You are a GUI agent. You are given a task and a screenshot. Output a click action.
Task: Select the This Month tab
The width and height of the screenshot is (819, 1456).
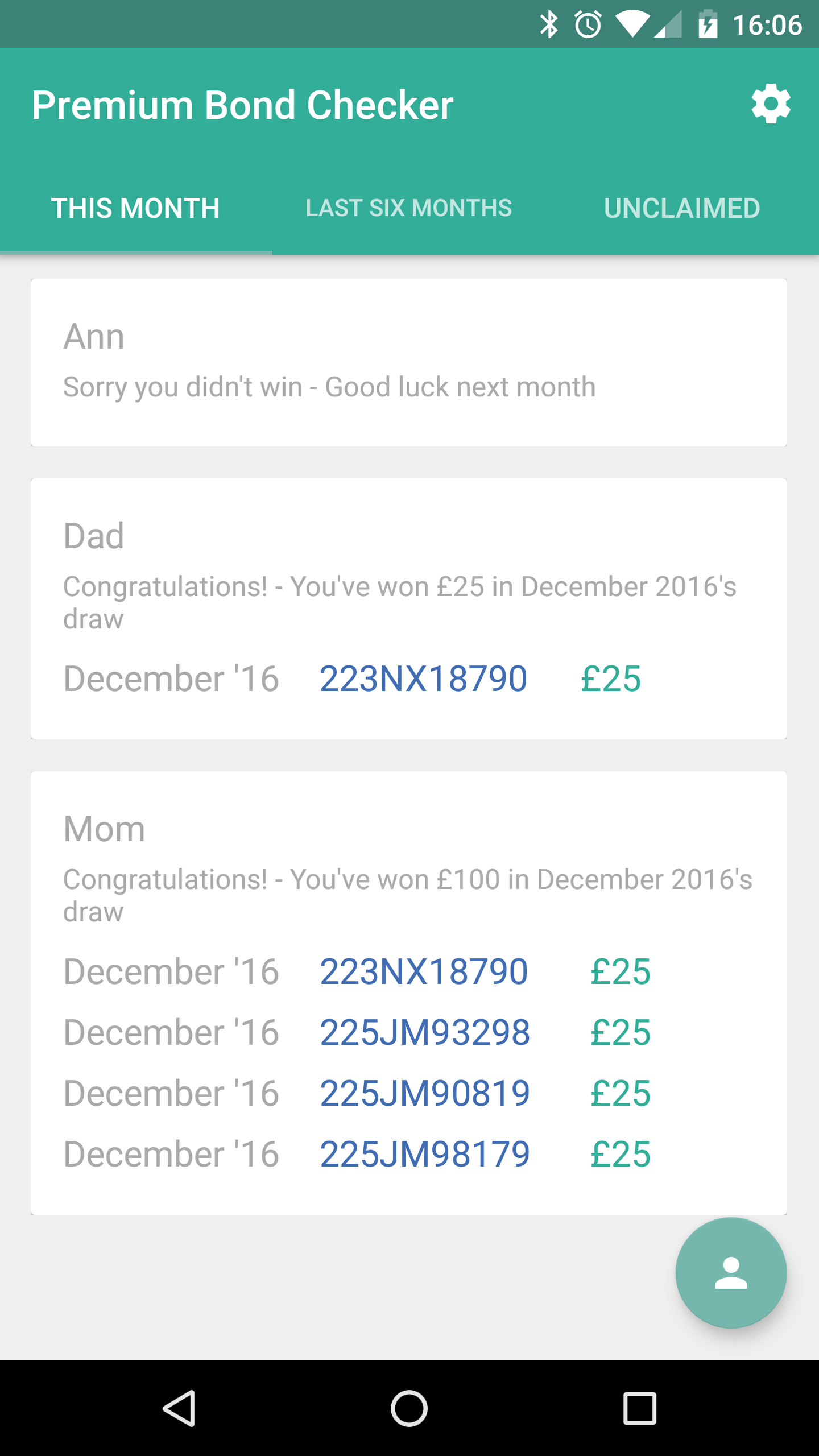tap(136, 208)
